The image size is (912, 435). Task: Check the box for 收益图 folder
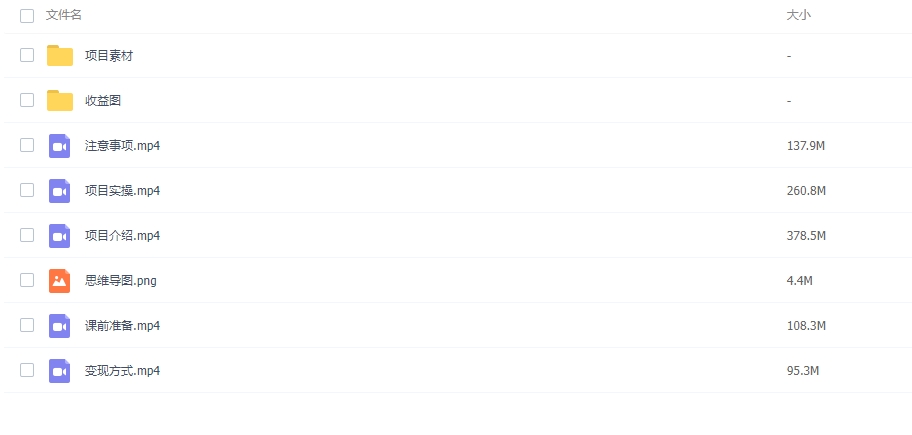coord(27,101)
